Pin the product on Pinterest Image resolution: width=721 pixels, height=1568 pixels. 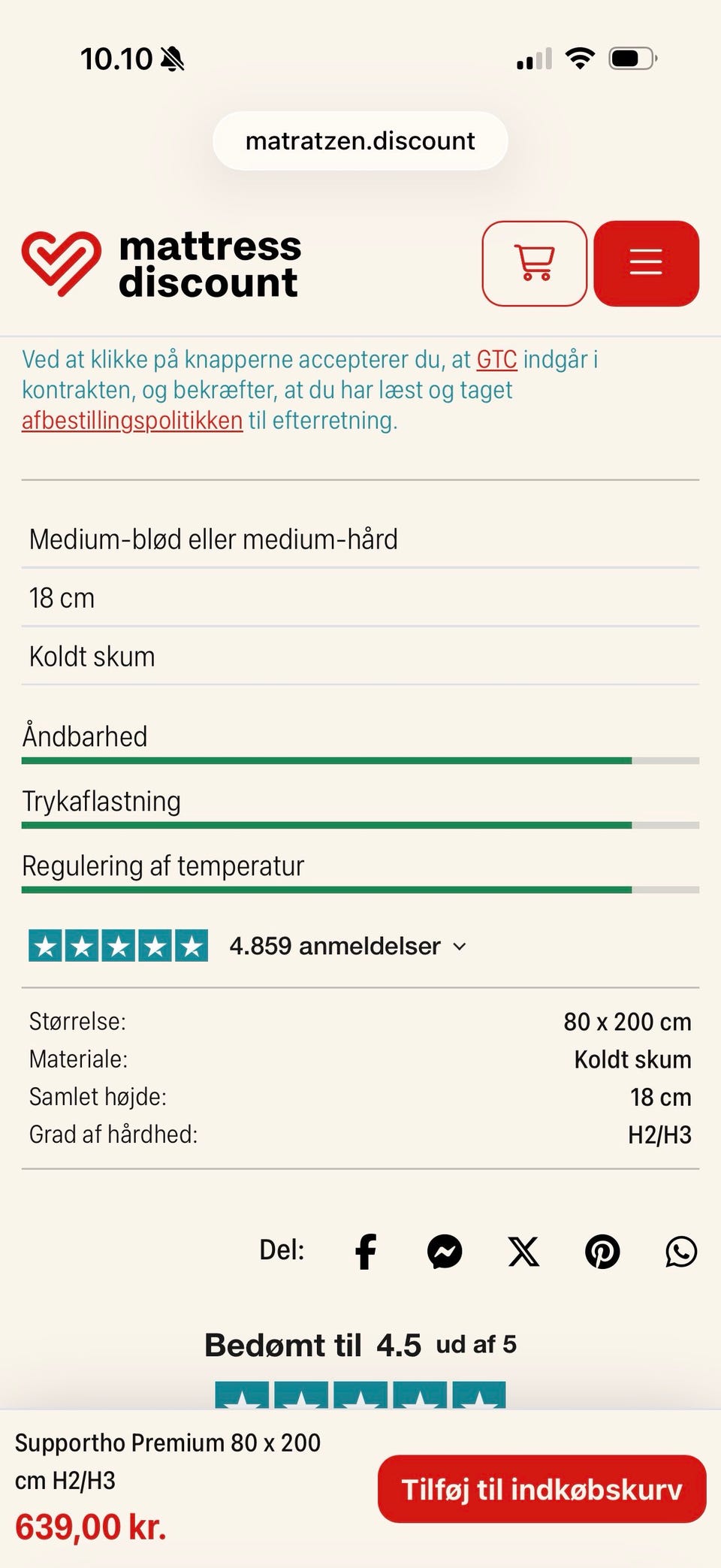pyautogui.click(x=602, y=1252)
